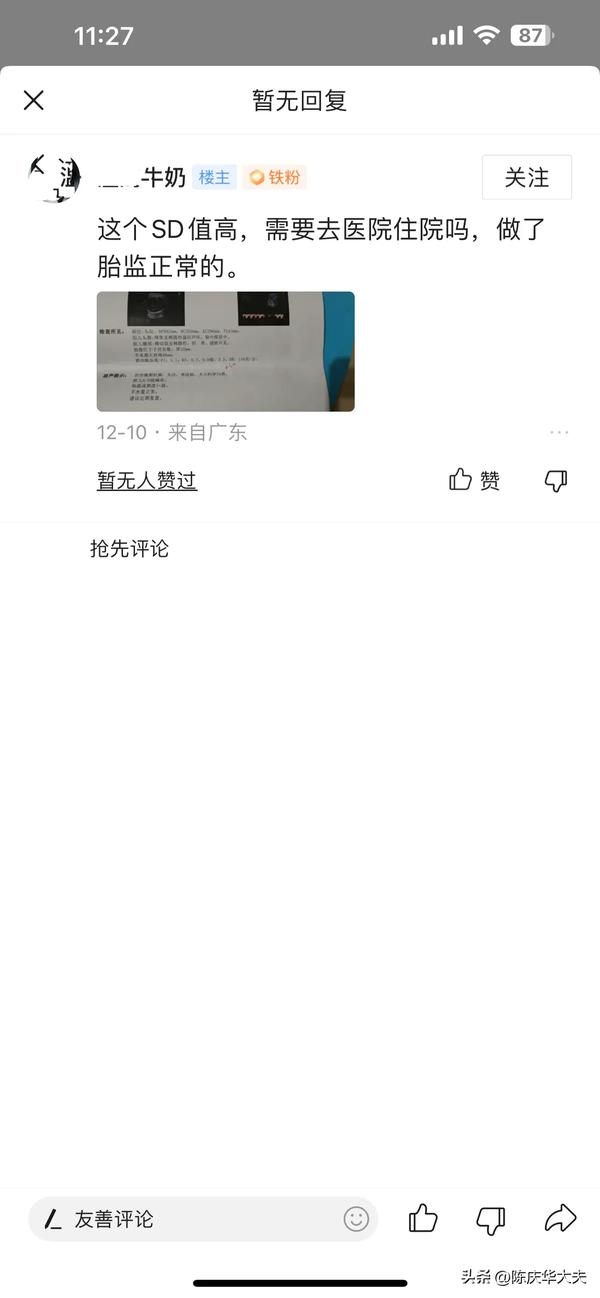Open the commenter's profile avatar
600x1298 pixels.
tap(55, 178)
